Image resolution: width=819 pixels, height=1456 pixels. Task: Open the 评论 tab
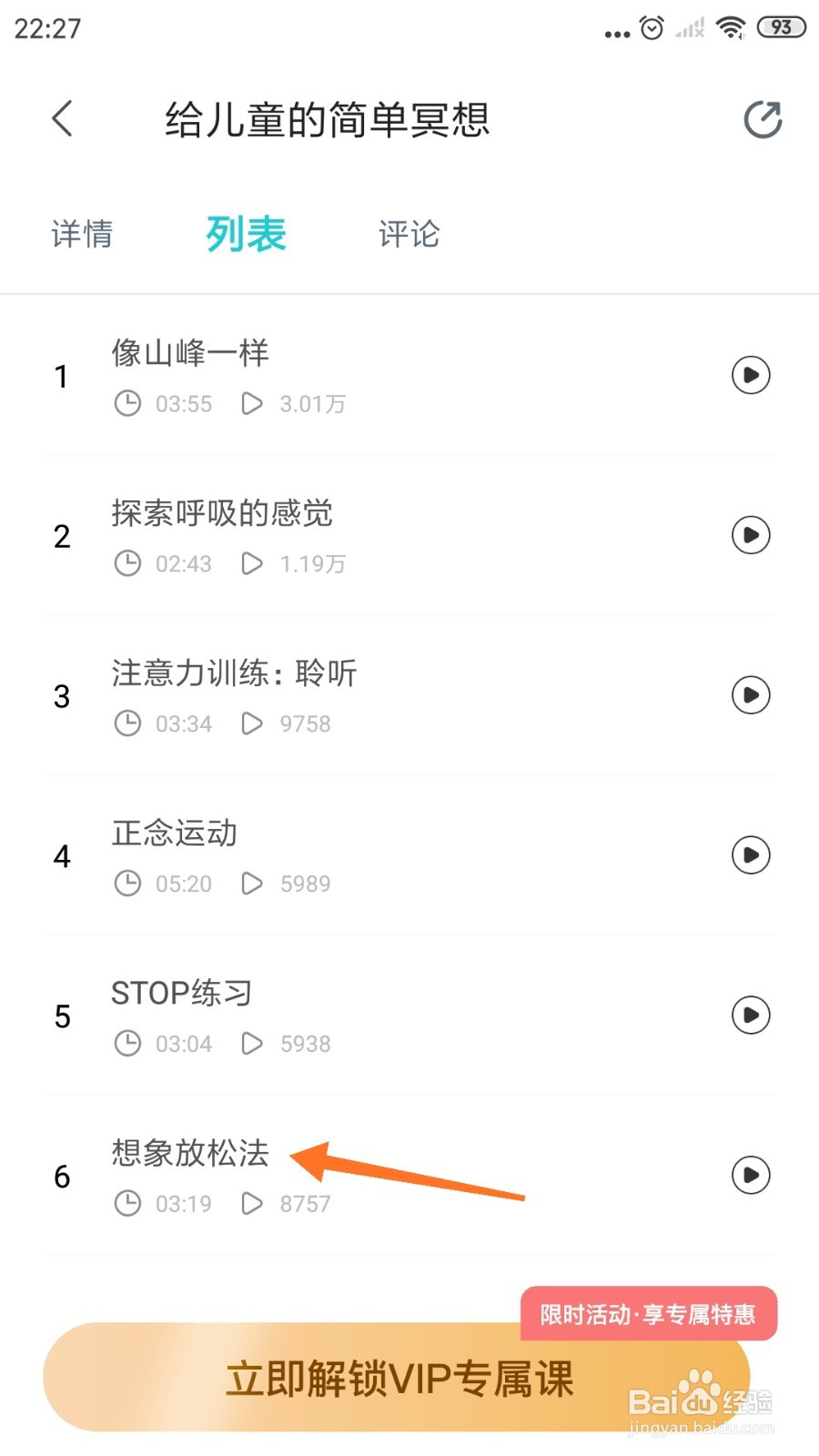click(409, 234)
